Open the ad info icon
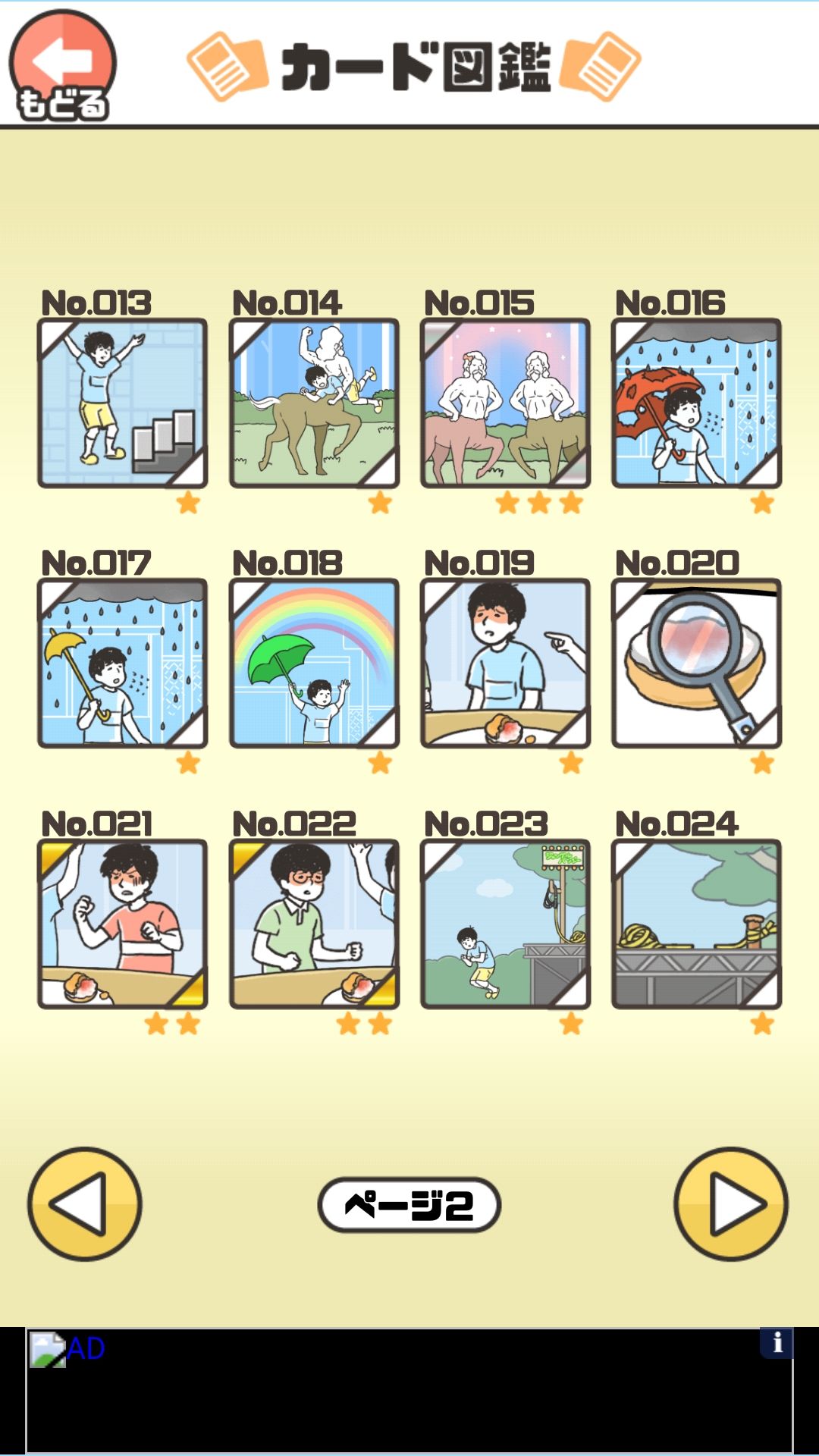 [x=777, y=1343]
